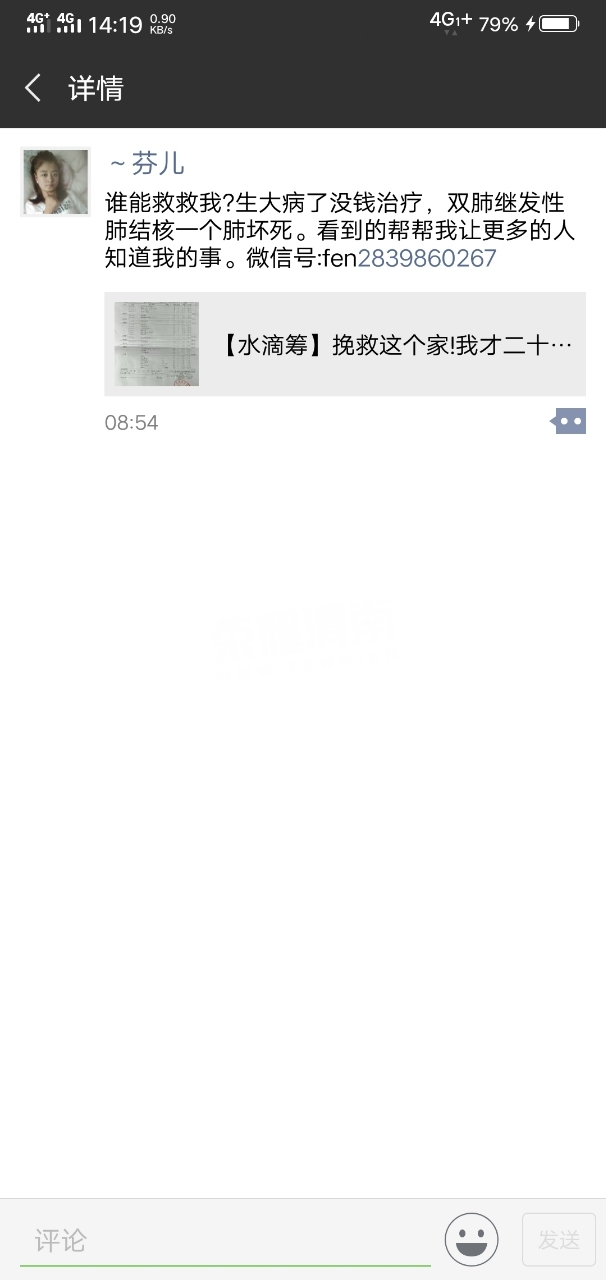Open the ~芬儿 username link
Image resolution: width=606 pixels, height=1280 pixels.
[x=146, y=163]
